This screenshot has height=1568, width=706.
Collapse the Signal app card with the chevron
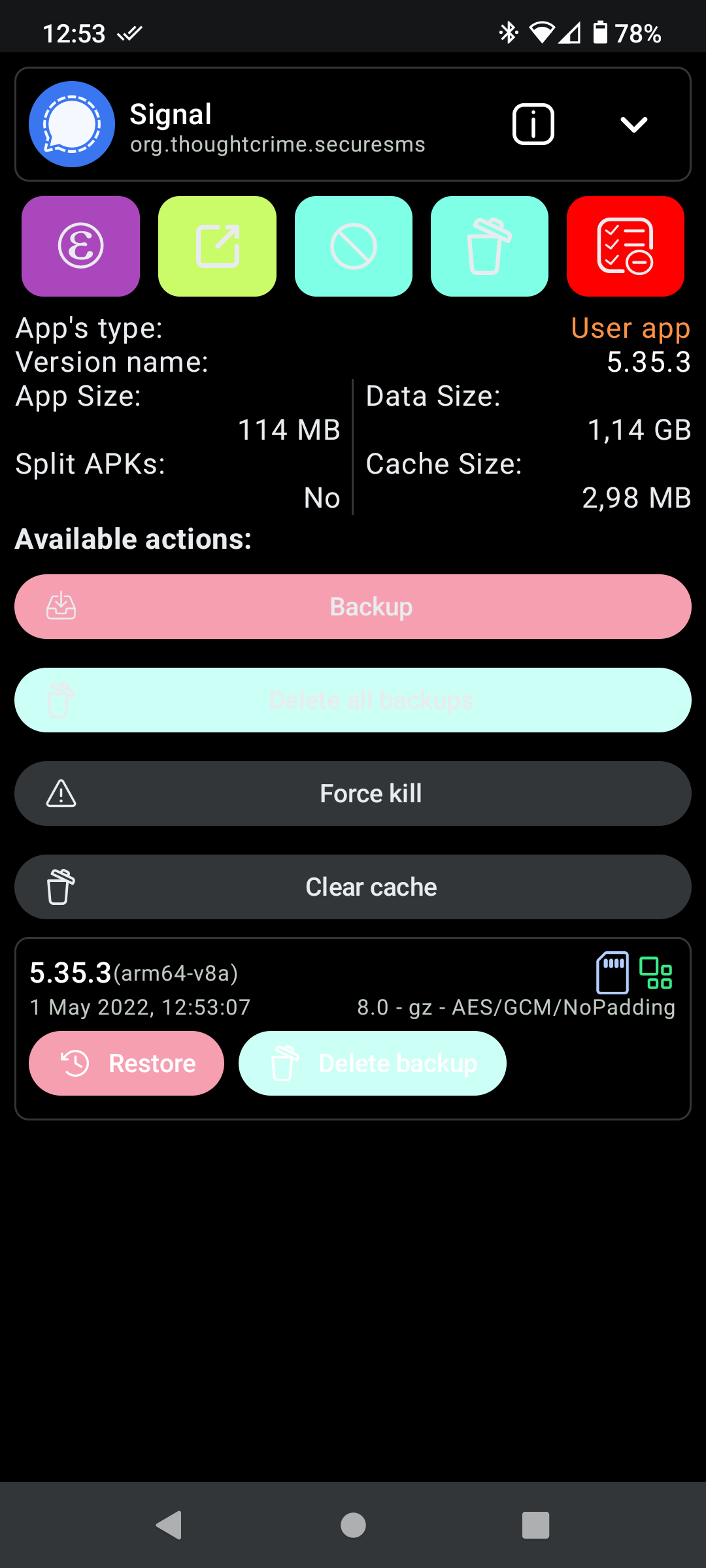pyautogui.click(x=633, y=124)
